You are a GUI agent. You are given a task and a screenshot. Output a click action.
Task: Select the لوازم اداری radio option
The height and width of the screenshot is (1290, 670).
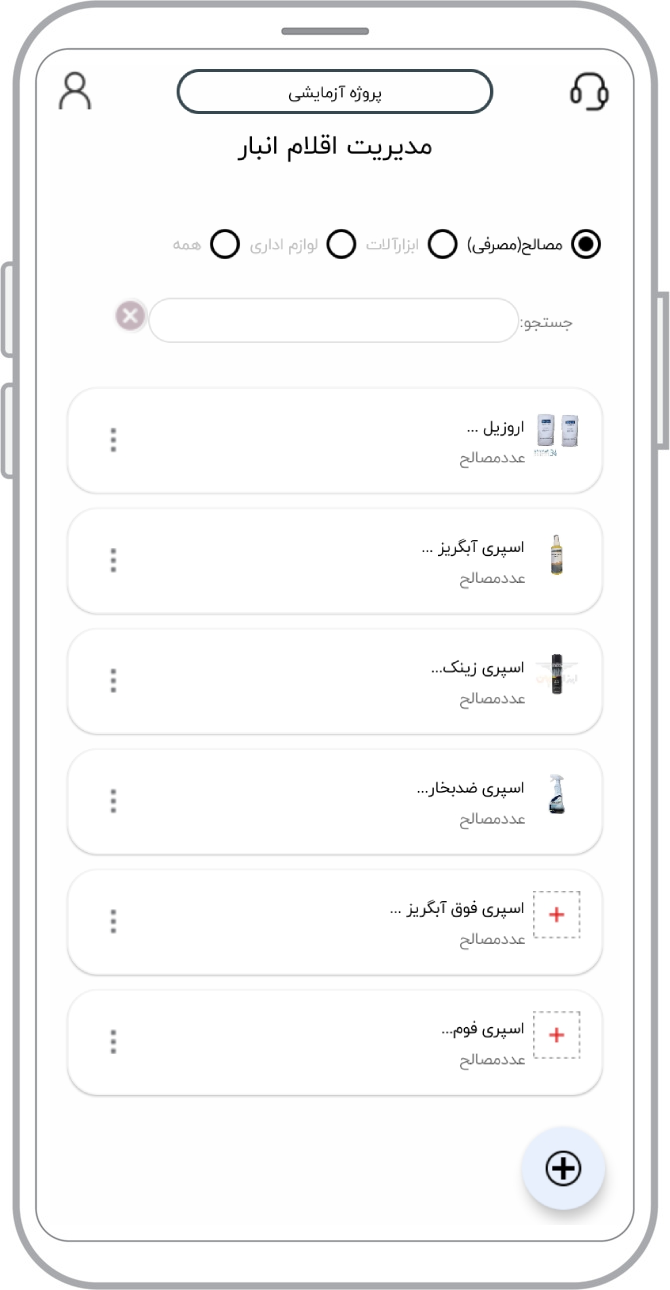342,244
